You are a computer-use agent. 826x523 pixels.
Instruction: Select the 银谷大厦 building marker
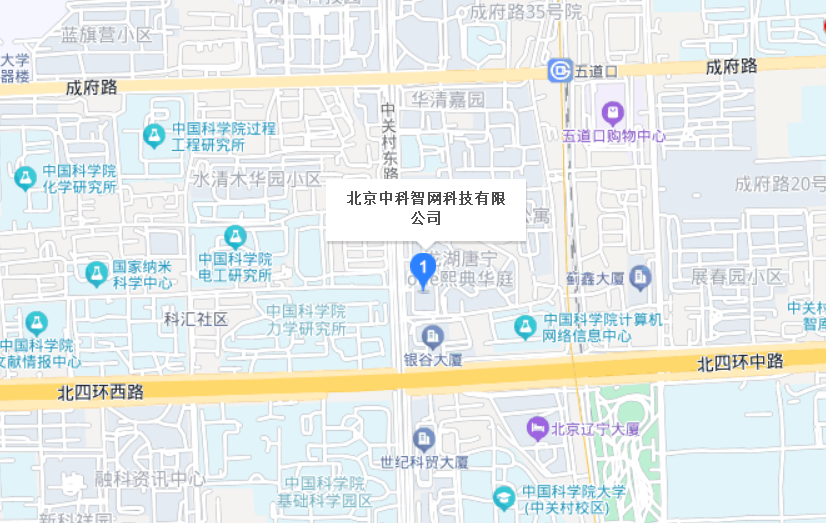pyautogui.click(x=432, y=335)
